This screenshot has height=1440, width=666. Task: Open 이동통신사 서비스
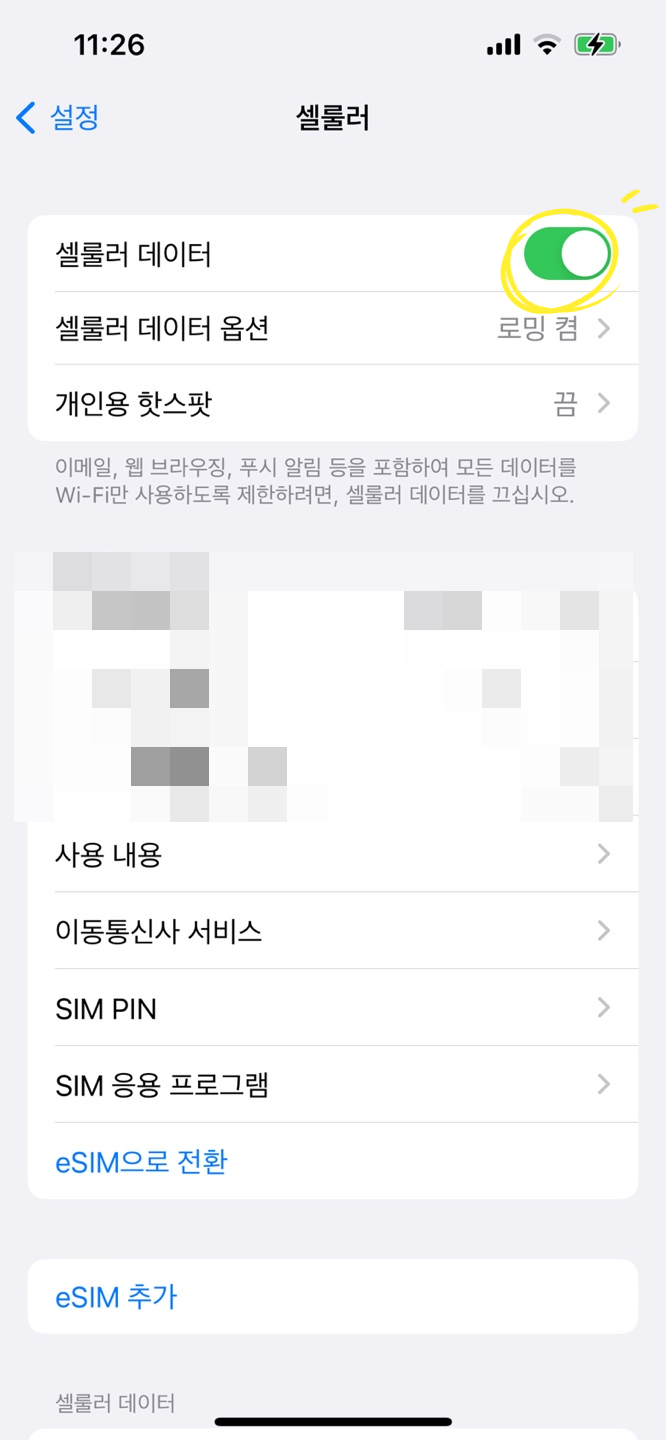333,931
